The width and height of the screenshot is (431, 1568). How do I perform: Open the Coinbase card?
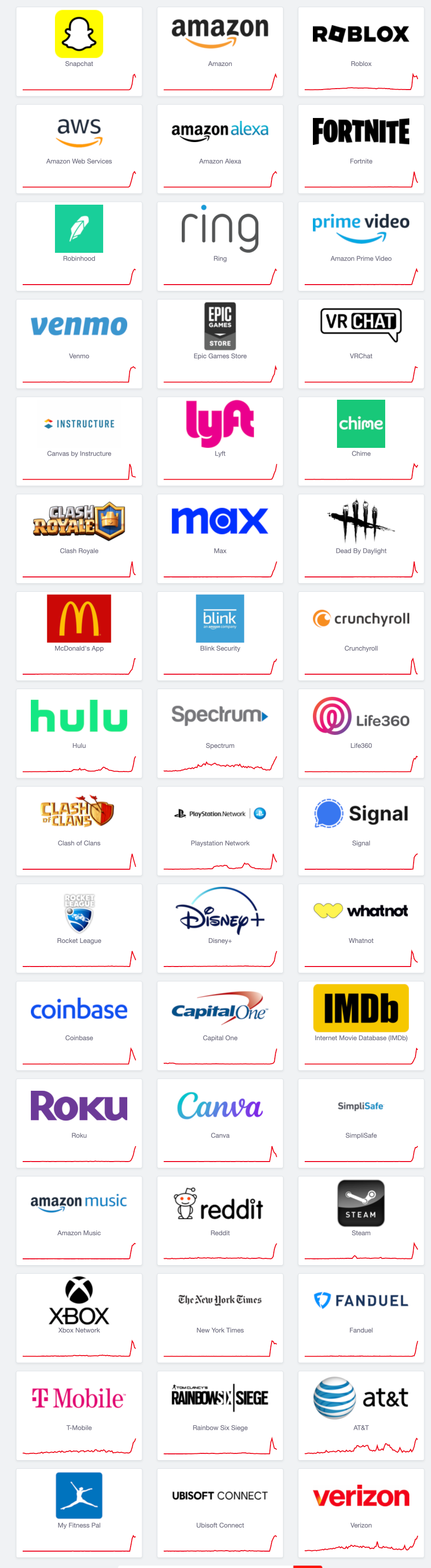[x=79, y=1025]
